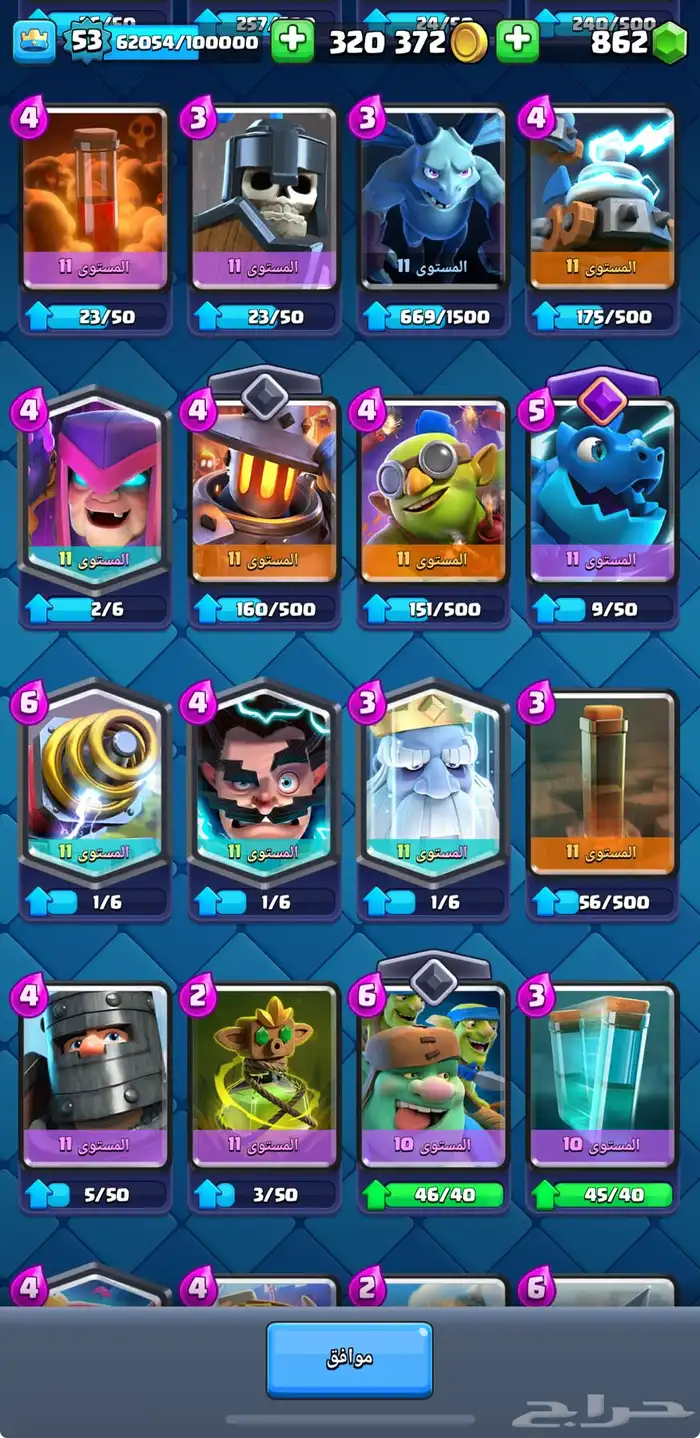Open the Minions card with 669/1500
The width and height of the screenshot is (700, 1438).
pos(433,200)
